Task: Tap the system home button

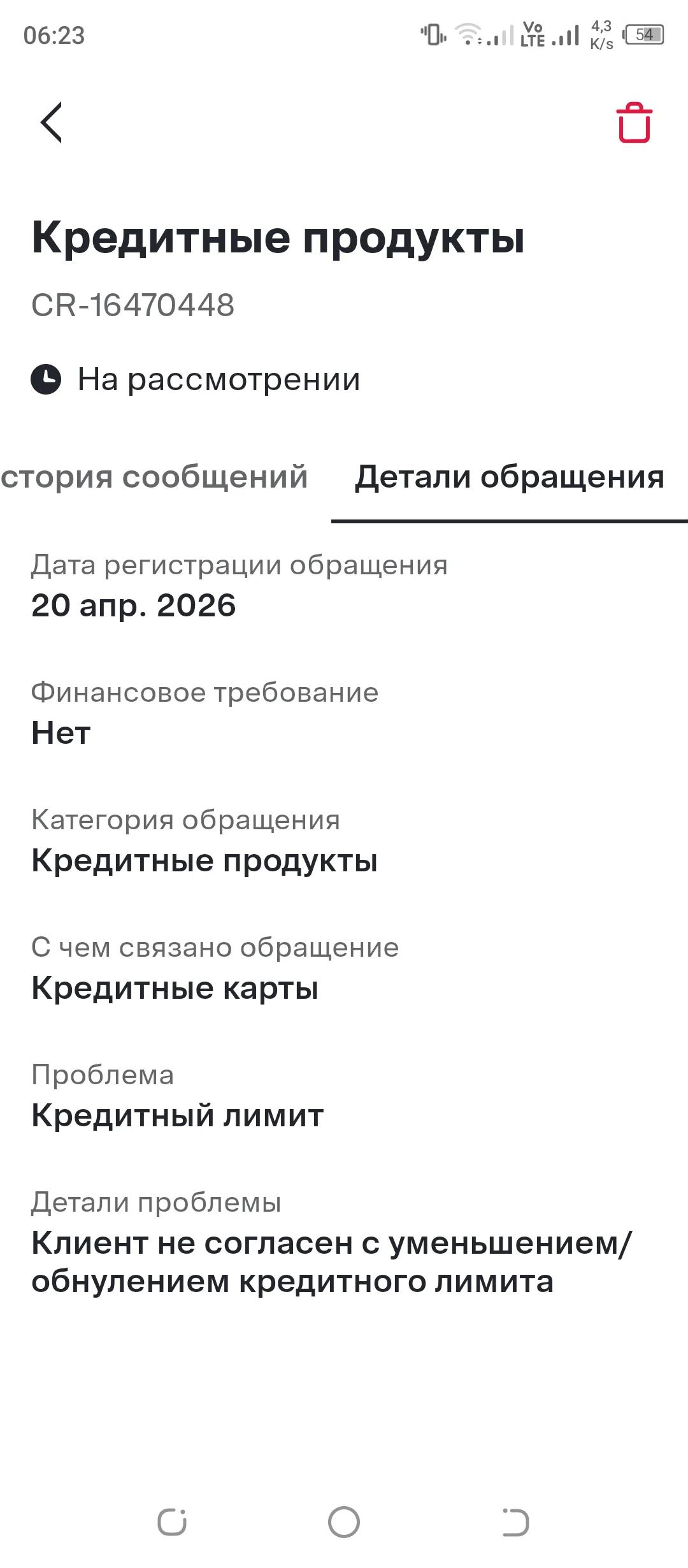Action: (x=344, y=1522)
